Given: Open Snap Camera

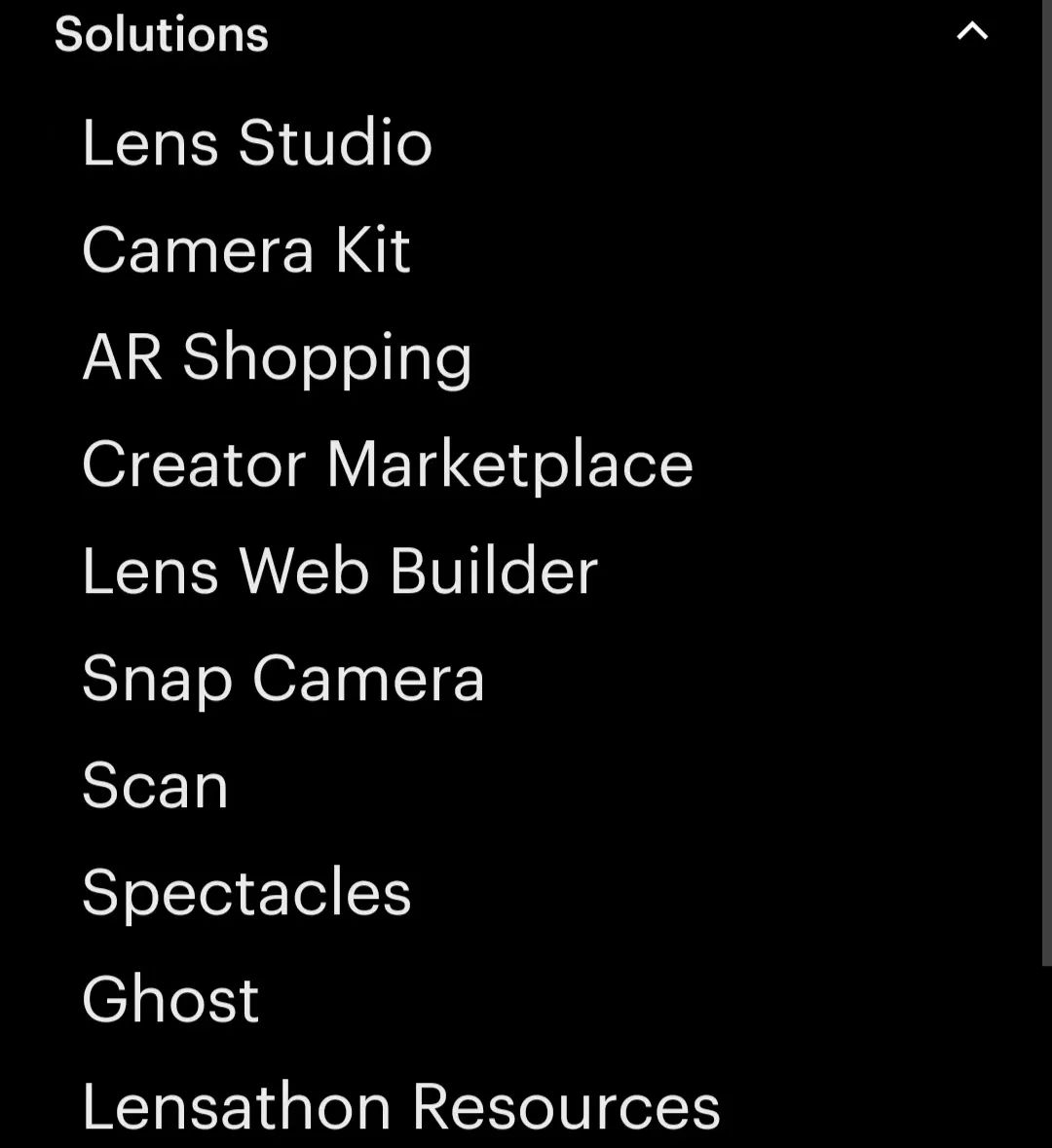Looking at the screenshot, I should pos(283,679).
